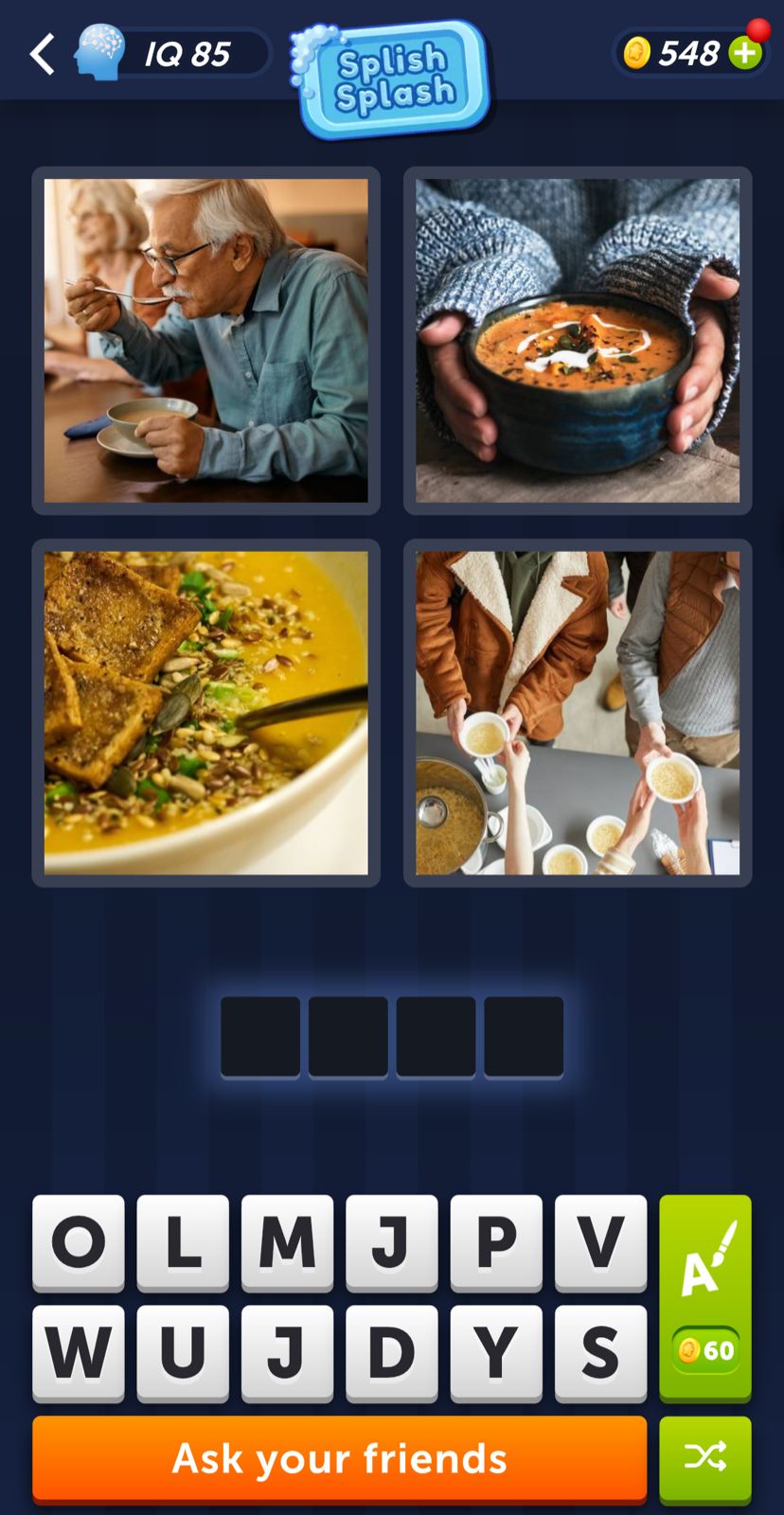Select the letter S tile
The height and width of the screenshot is (1515, 784).
click(x=600, y=1351)
